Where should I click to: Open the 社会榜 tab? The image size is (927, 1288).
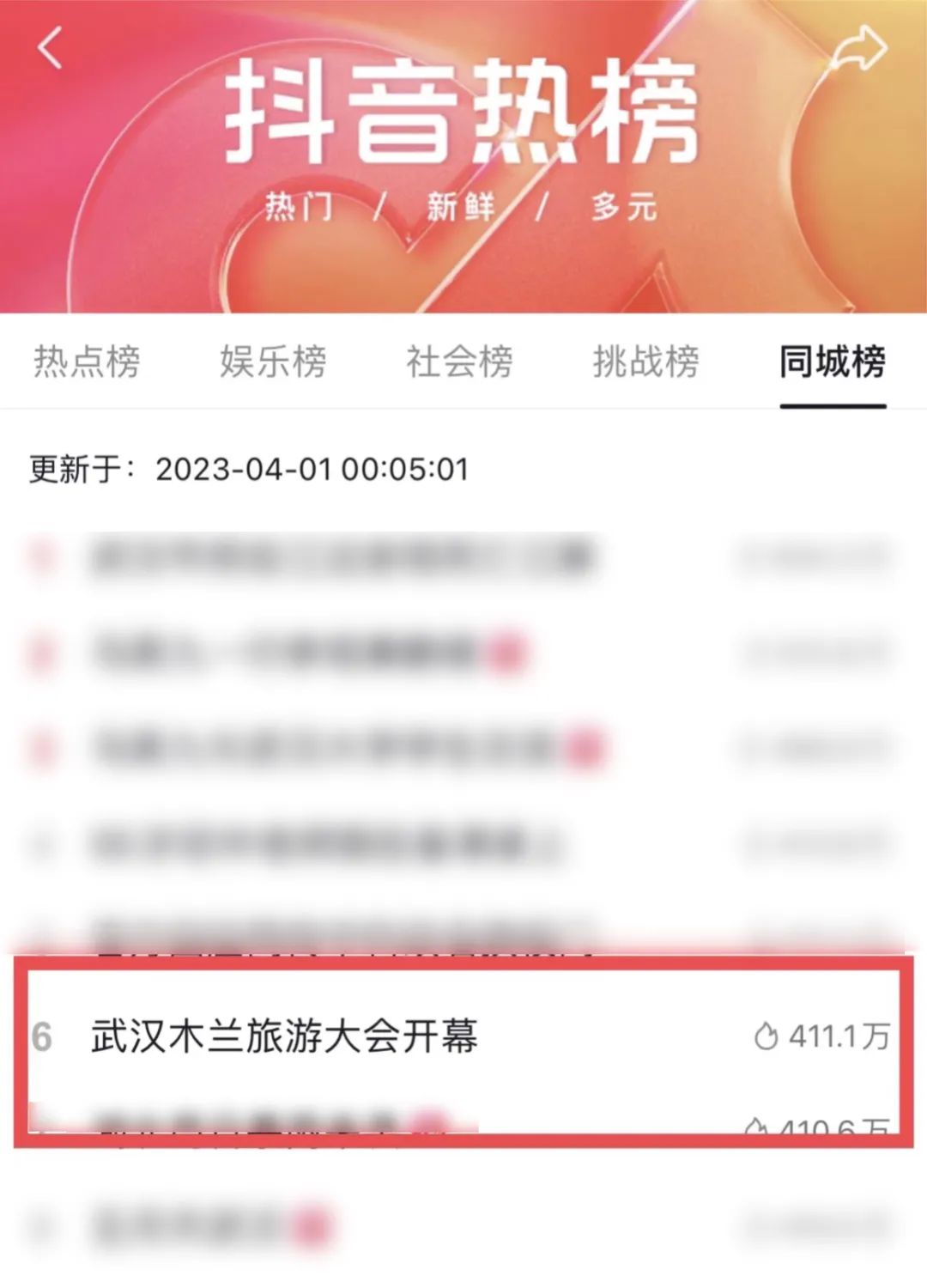click(x=459, y=361)
